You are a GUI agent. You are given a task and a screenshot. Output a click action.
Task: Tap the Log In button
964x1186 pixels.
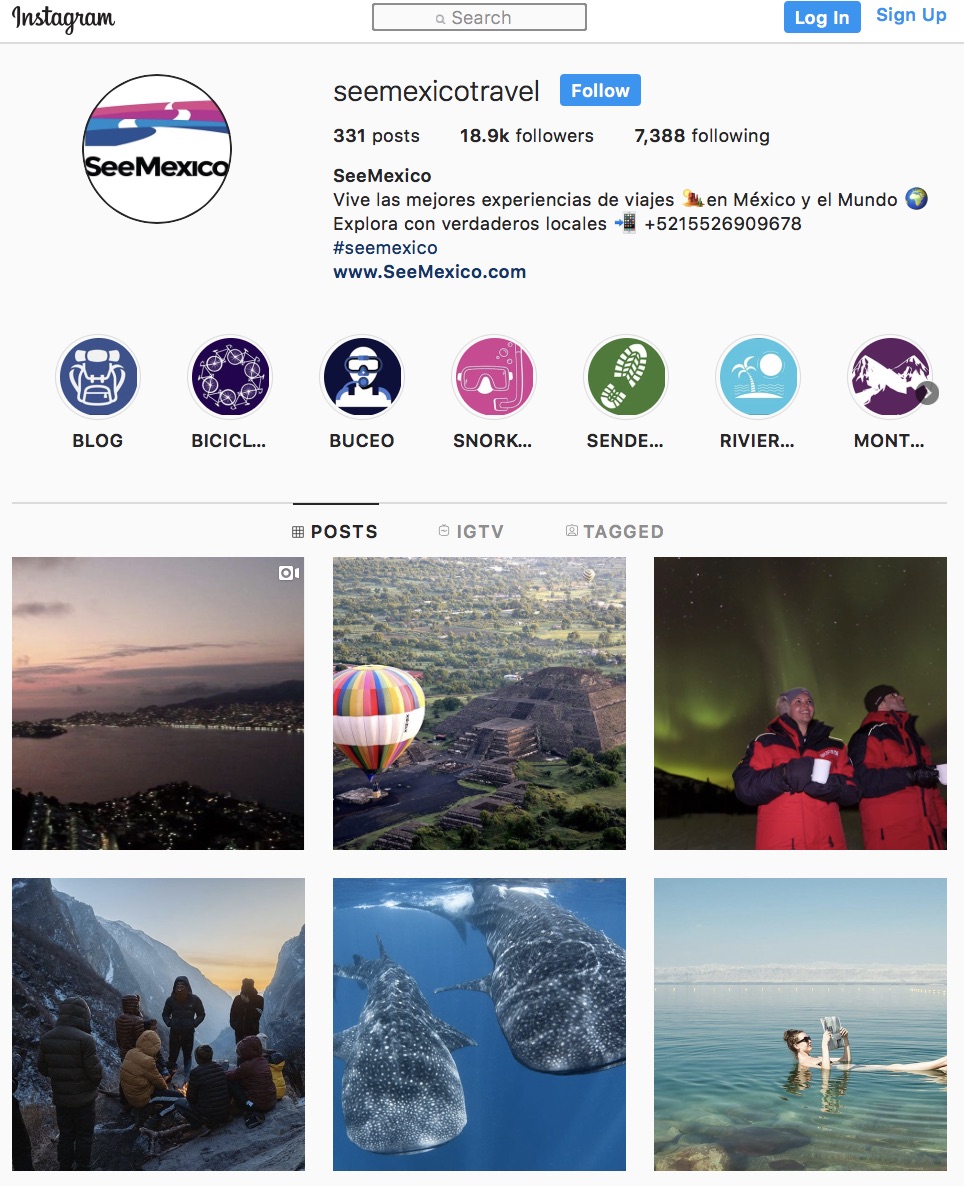click(x=822, y=17)
